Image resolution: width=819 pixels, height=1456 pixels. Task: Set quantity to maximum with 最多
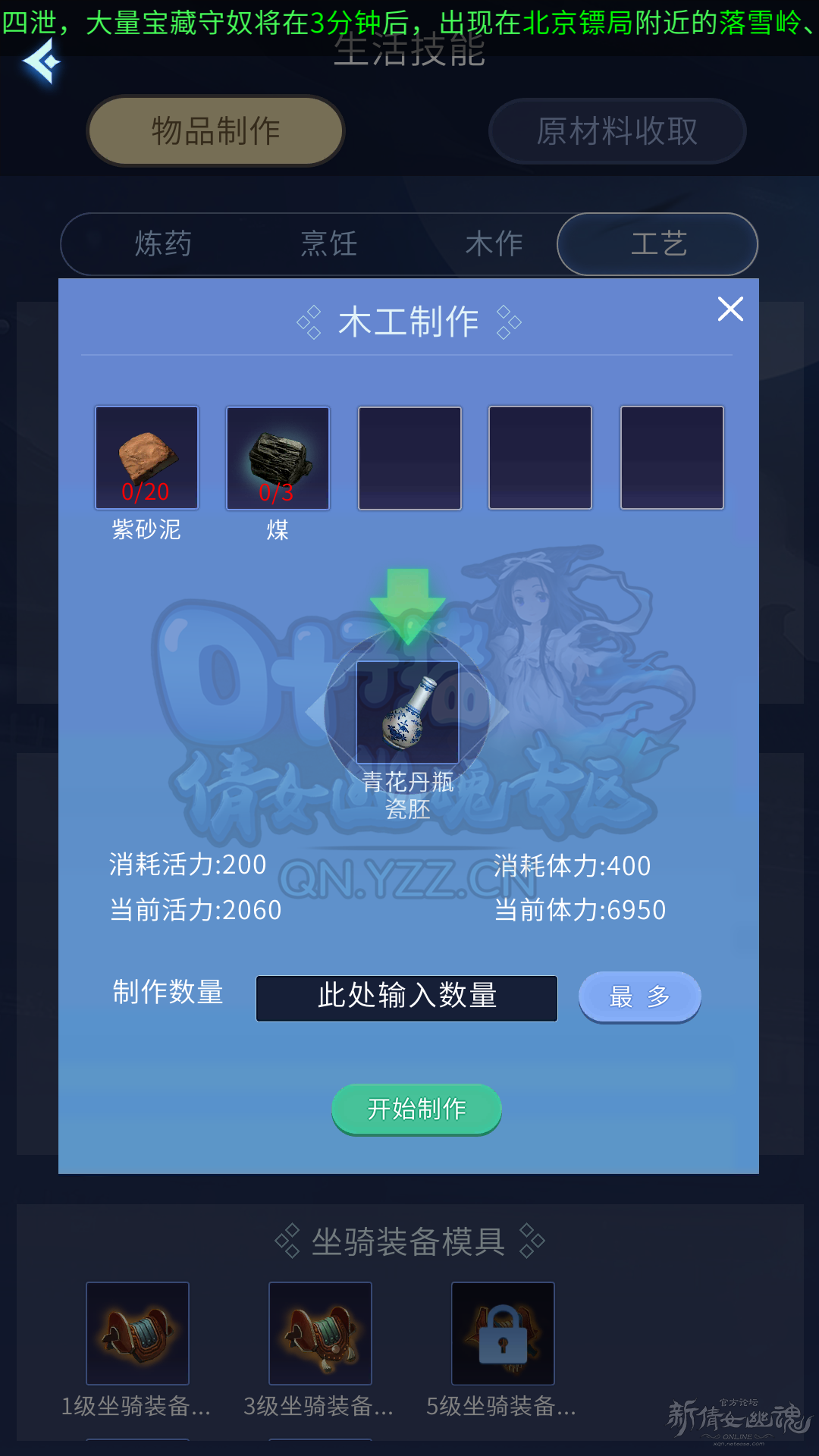pos(639,996)
